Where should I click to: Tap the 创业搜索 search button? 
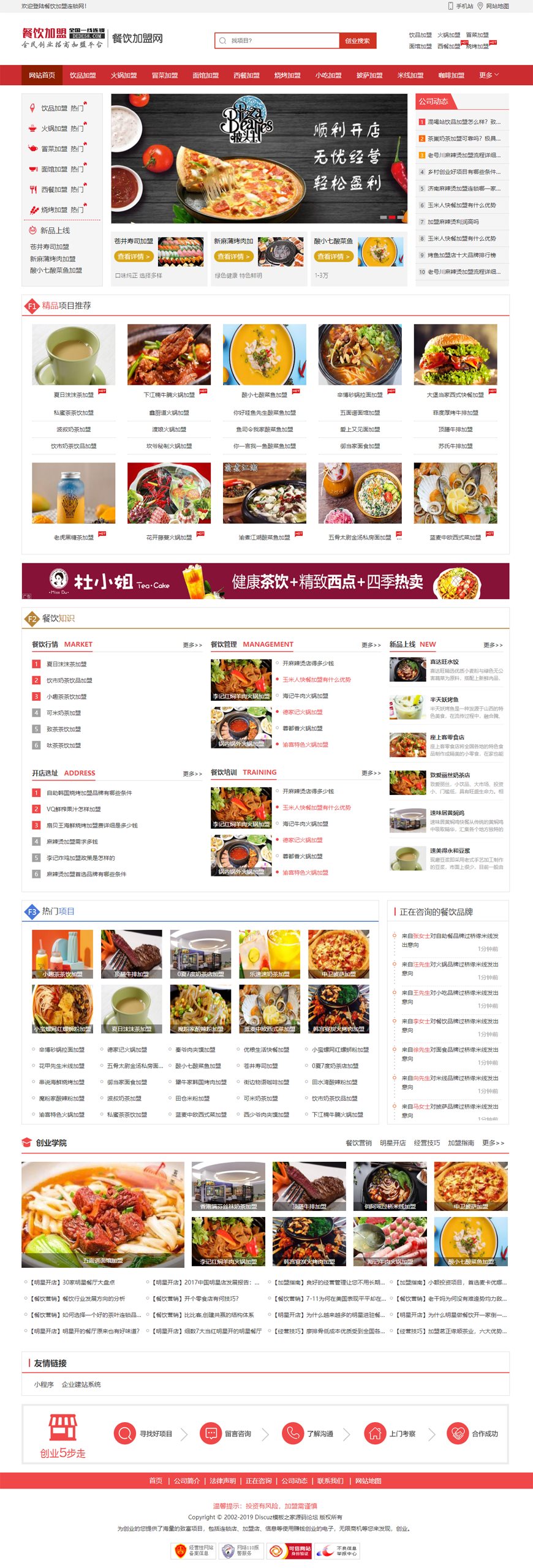click(x=357, y=40)
